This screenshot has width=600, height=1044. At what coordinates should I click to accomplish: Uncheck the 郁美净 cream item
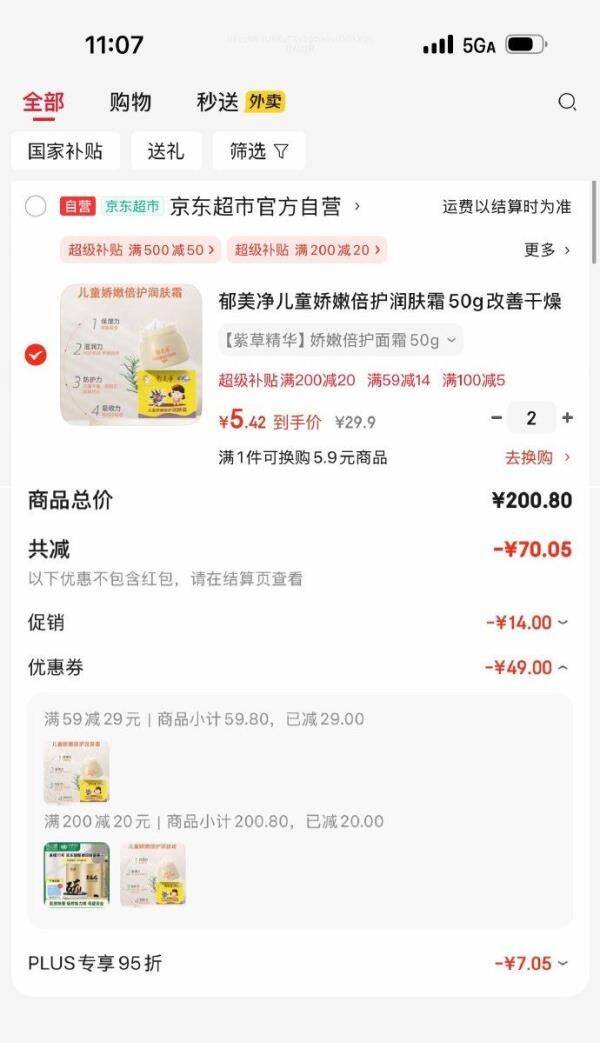tap(36, 354)
